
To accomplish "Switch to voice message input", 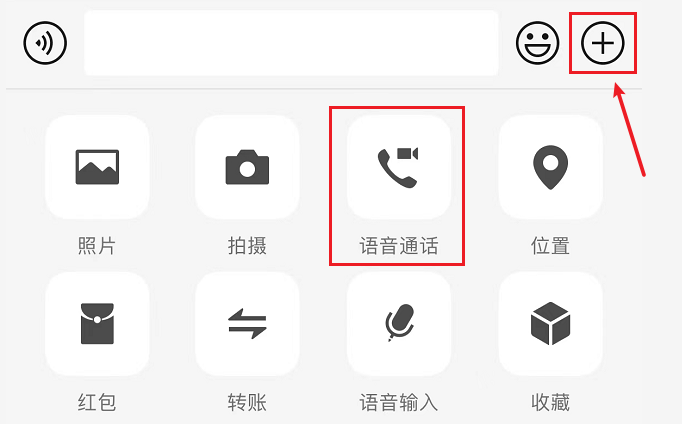I will (45, 43).
